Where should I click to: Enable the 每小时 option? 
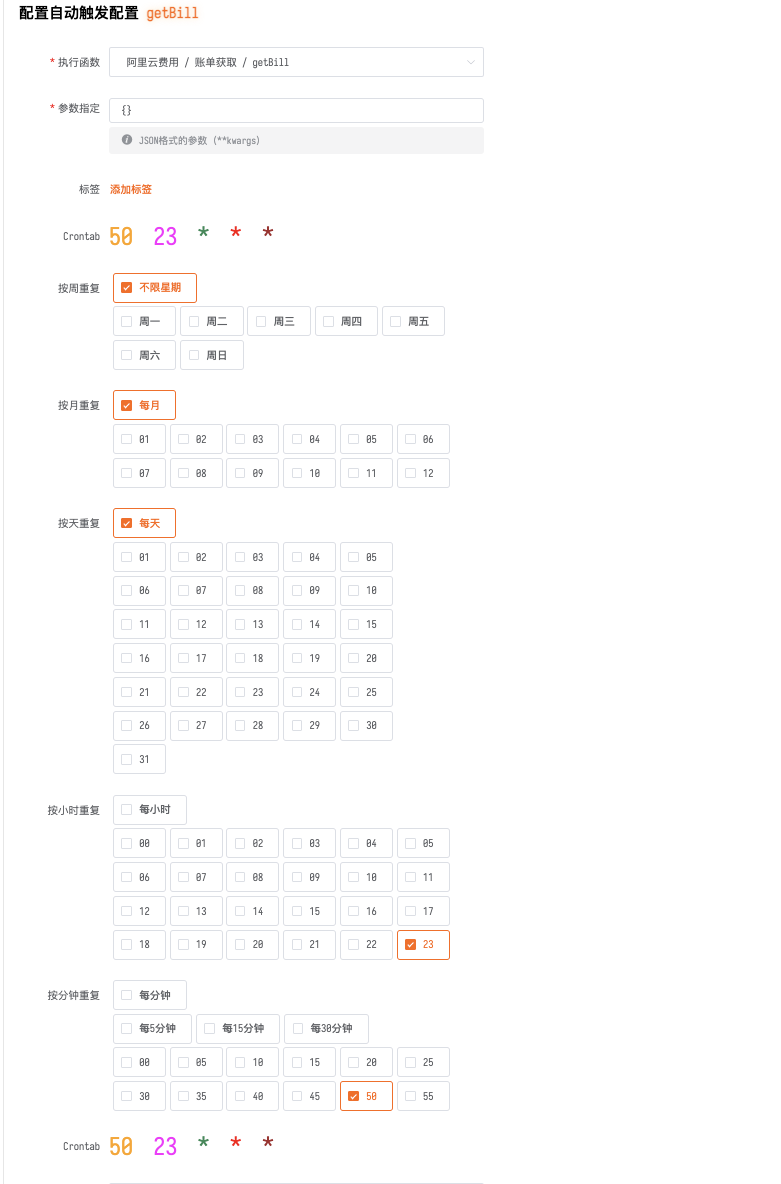(127, 810)
